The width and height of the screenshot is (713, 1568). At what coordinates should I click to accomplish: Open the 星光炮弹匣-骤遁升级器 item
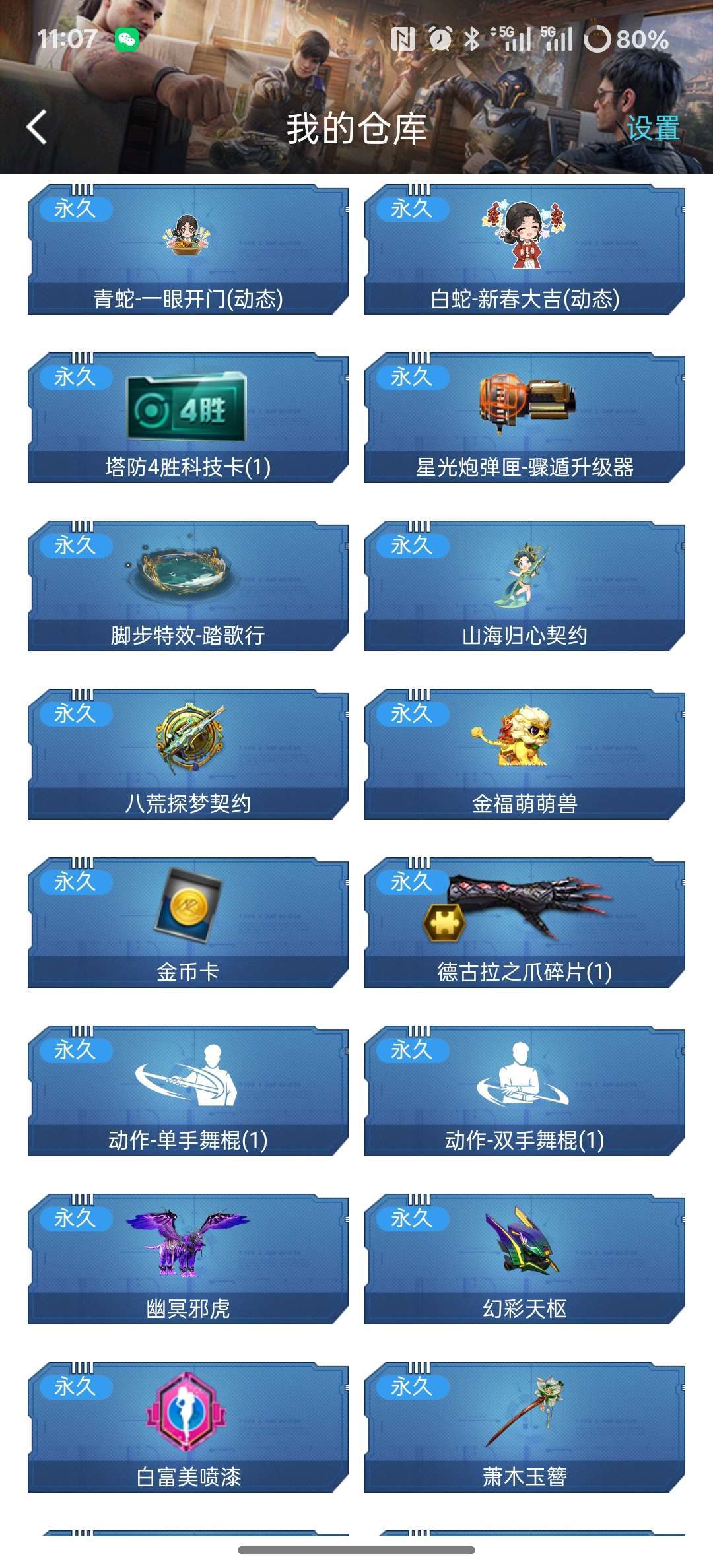(x=524, y=418)
